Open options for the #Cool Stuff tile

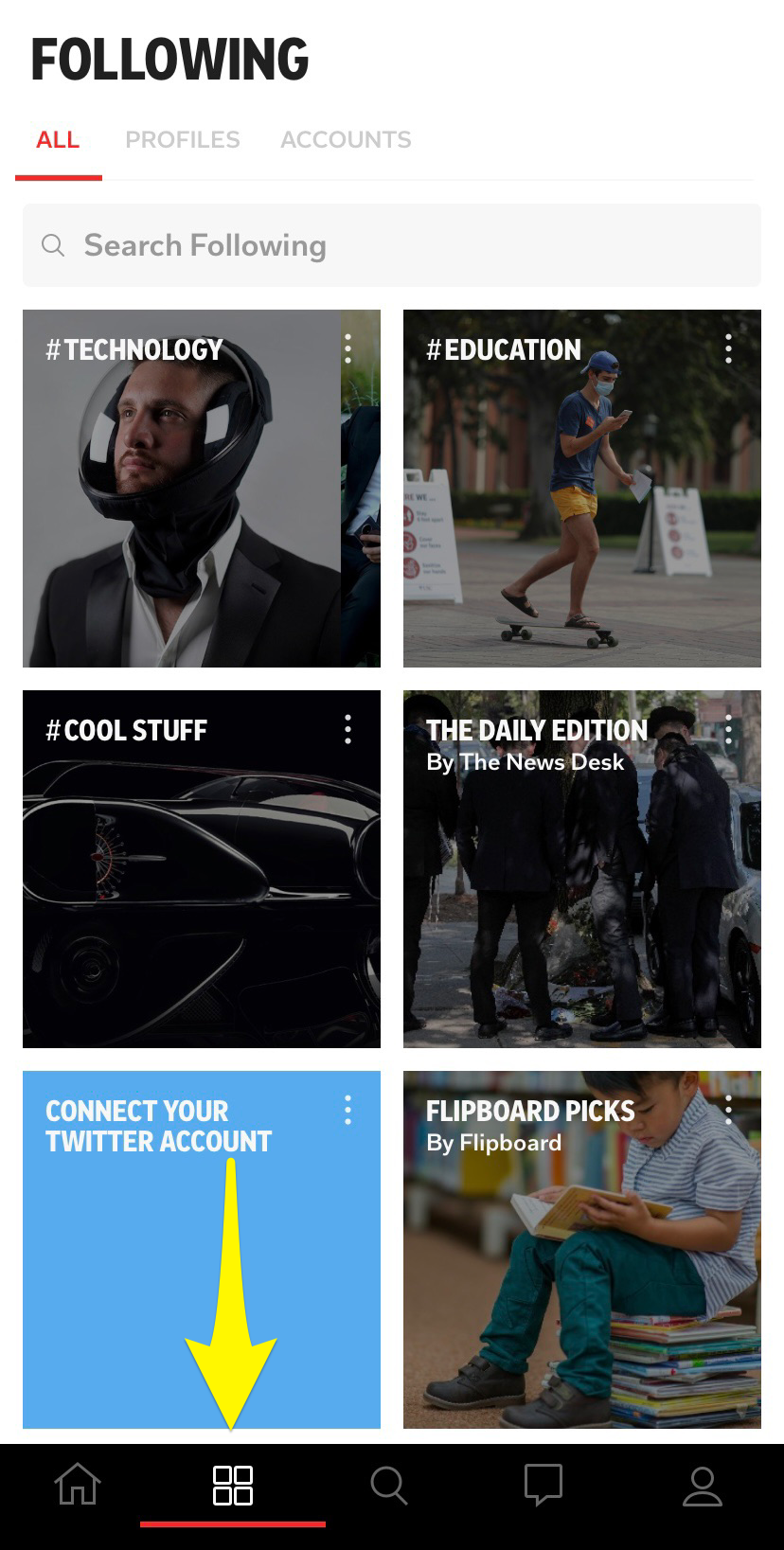pos(348,729)
